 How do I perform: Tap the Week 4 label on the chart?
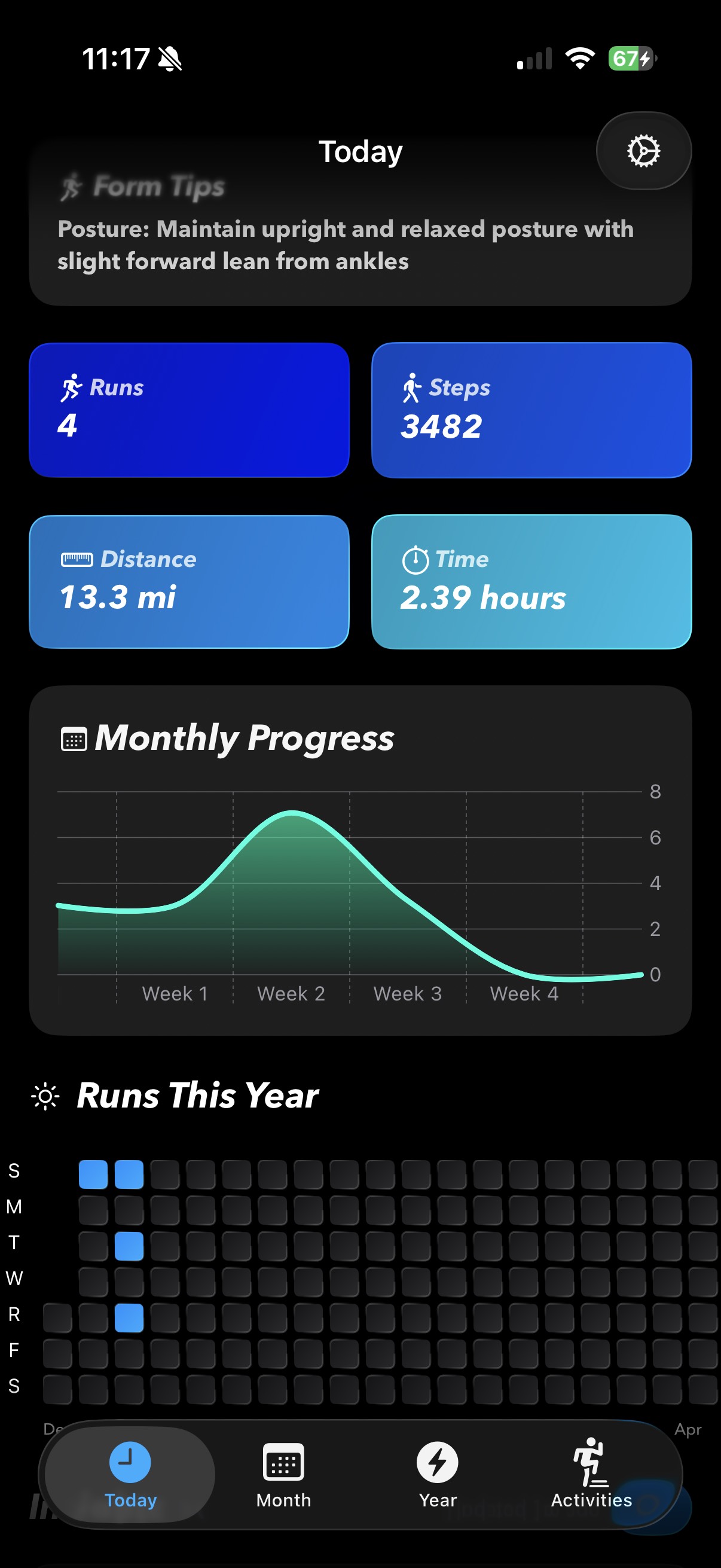pyautogui.click(x=524, y=993)
